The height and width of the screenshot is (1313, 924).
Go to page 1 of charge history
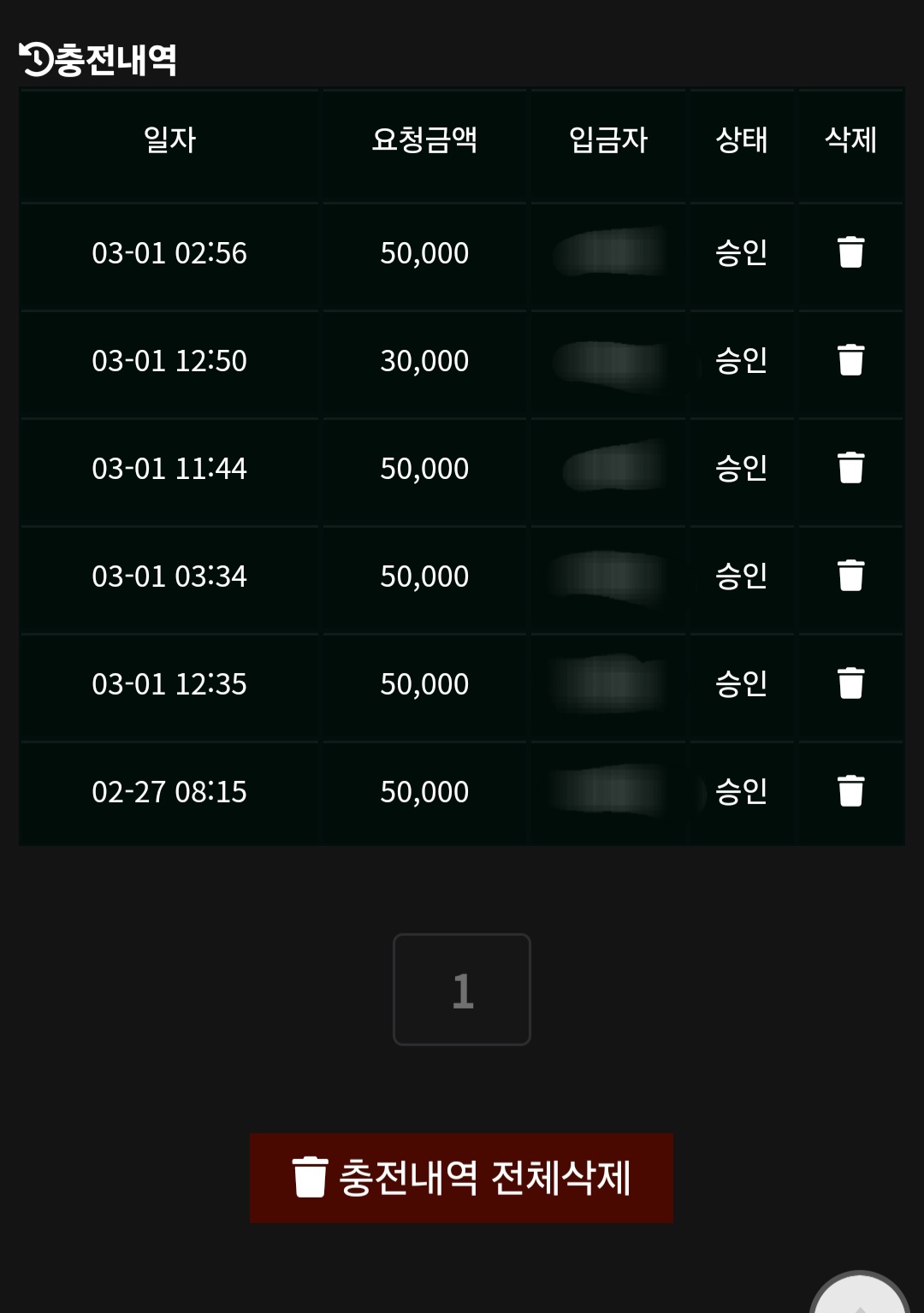coord(462,990)
